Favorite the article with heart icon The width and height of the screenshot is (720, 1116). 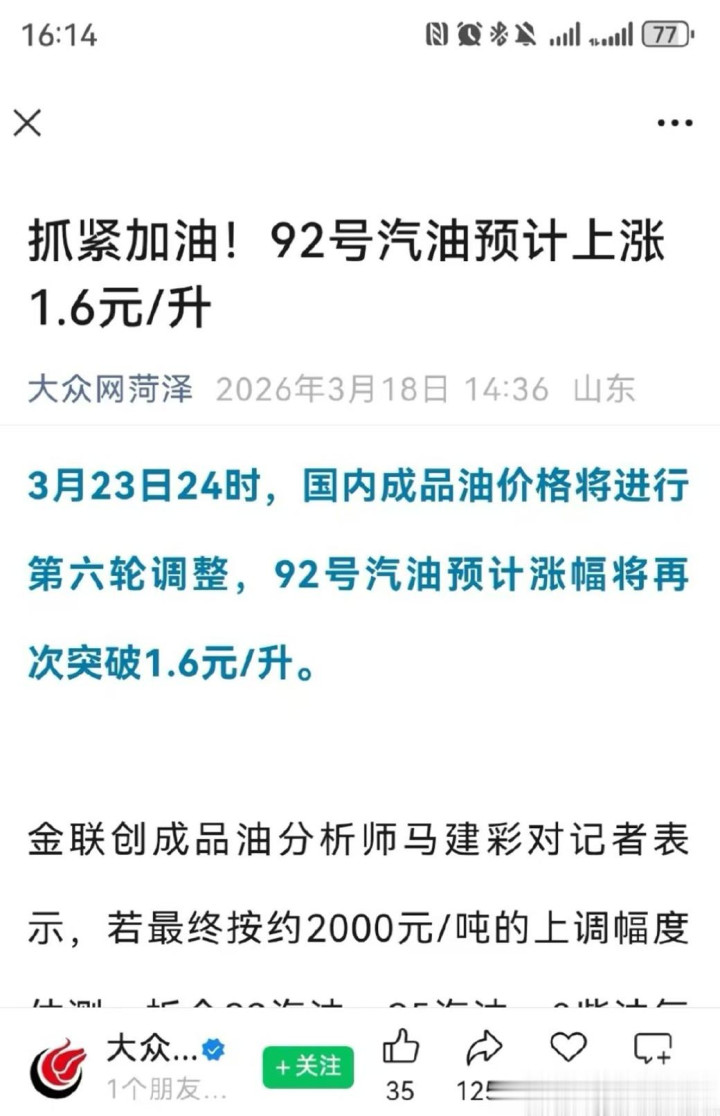(x=568, y=1046)
